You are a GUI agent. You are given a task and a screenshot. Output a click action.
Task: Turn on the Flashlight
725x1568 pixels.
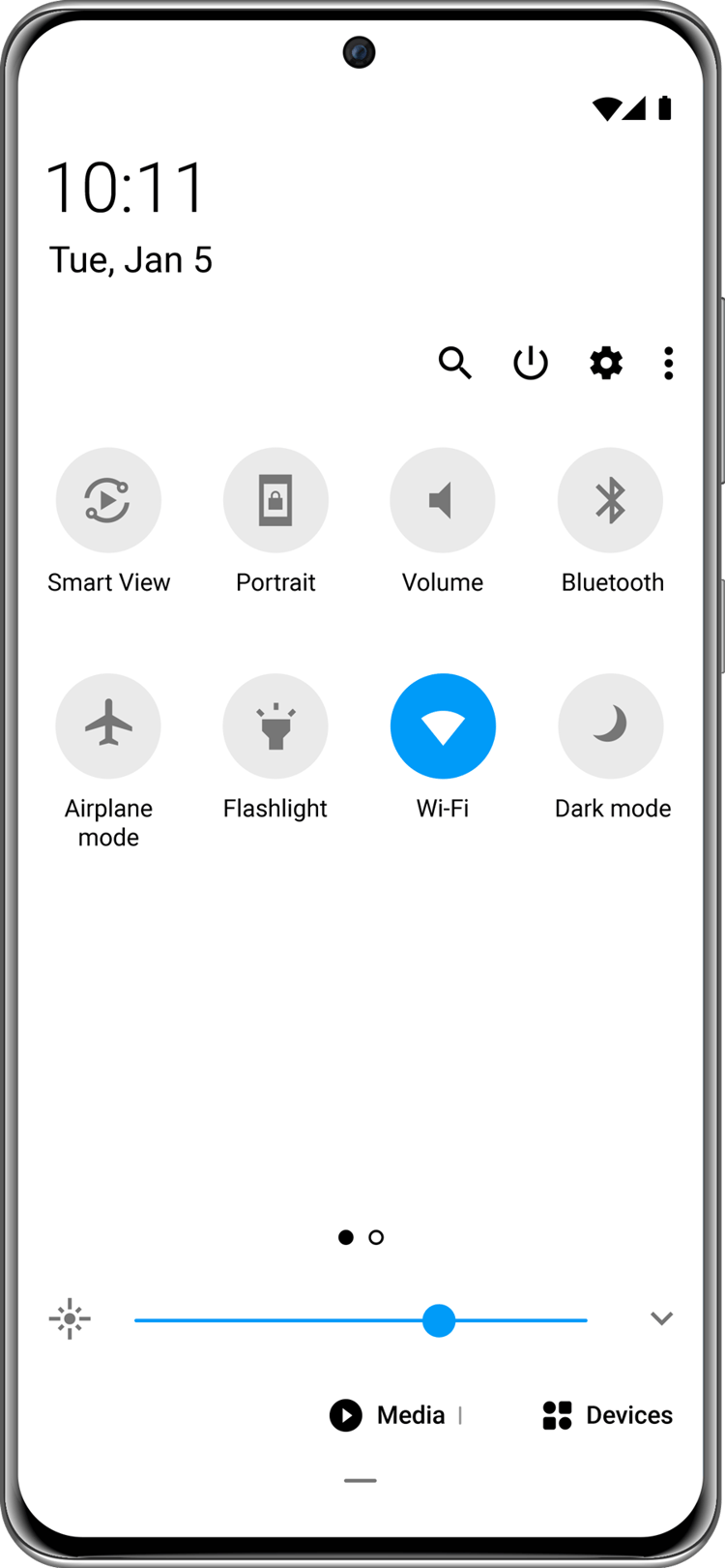(275, 725)
